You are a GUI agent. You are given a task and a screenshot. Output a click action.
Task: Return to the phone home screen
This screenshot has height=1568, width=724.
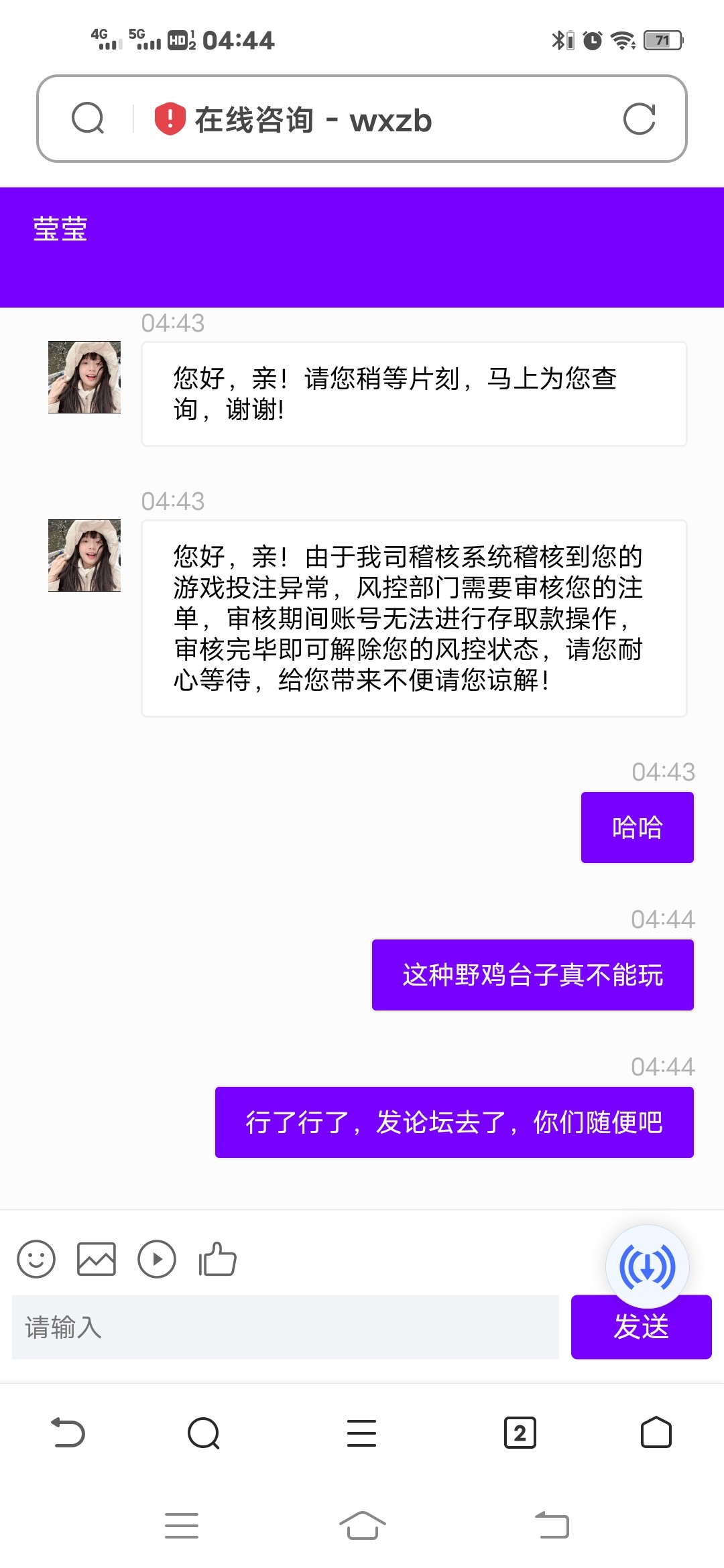click(x=362, y=1526)
